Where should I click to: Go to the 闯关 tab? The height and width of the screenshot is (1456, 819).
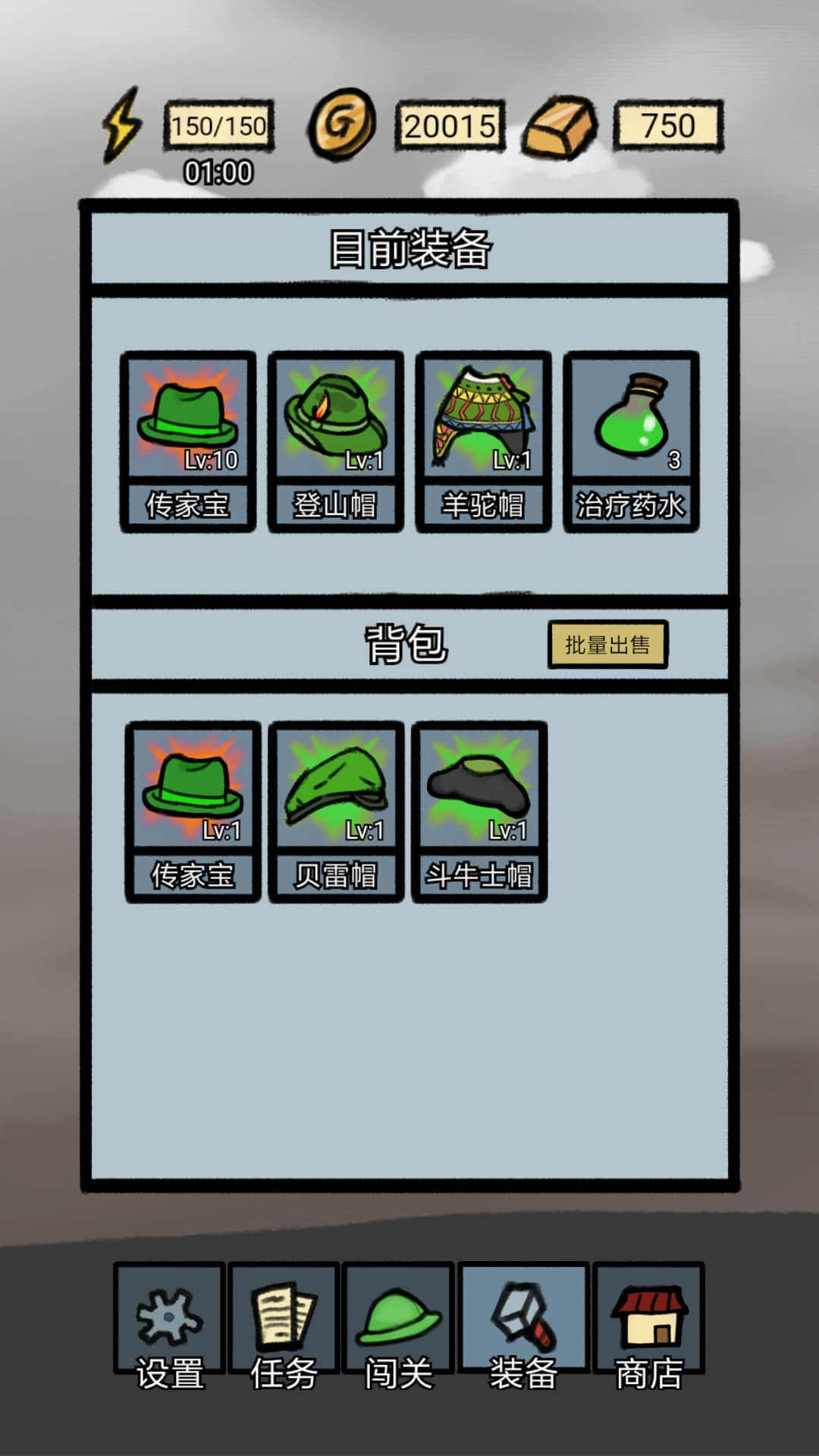point(398,1329)
